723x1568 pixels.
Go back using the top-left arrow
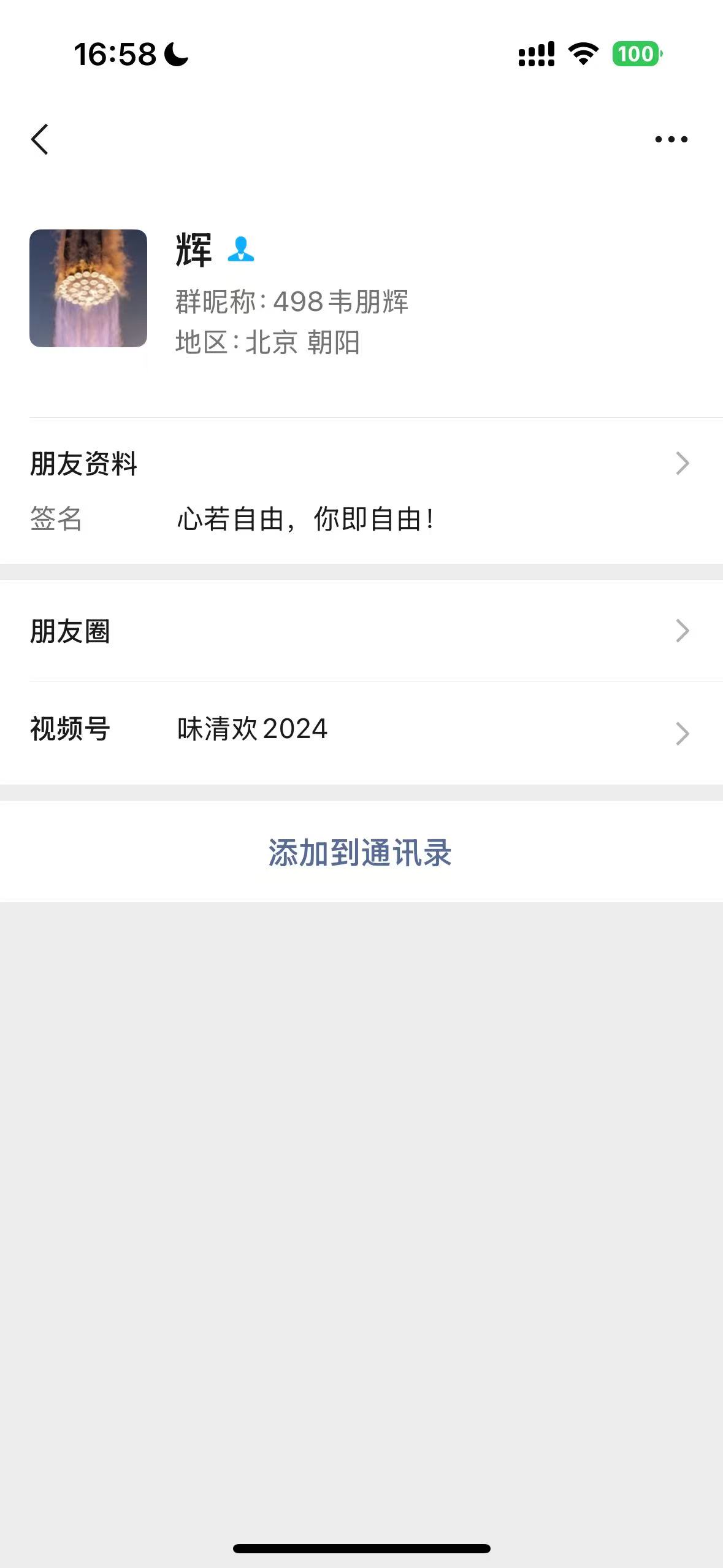click(40, 139)
